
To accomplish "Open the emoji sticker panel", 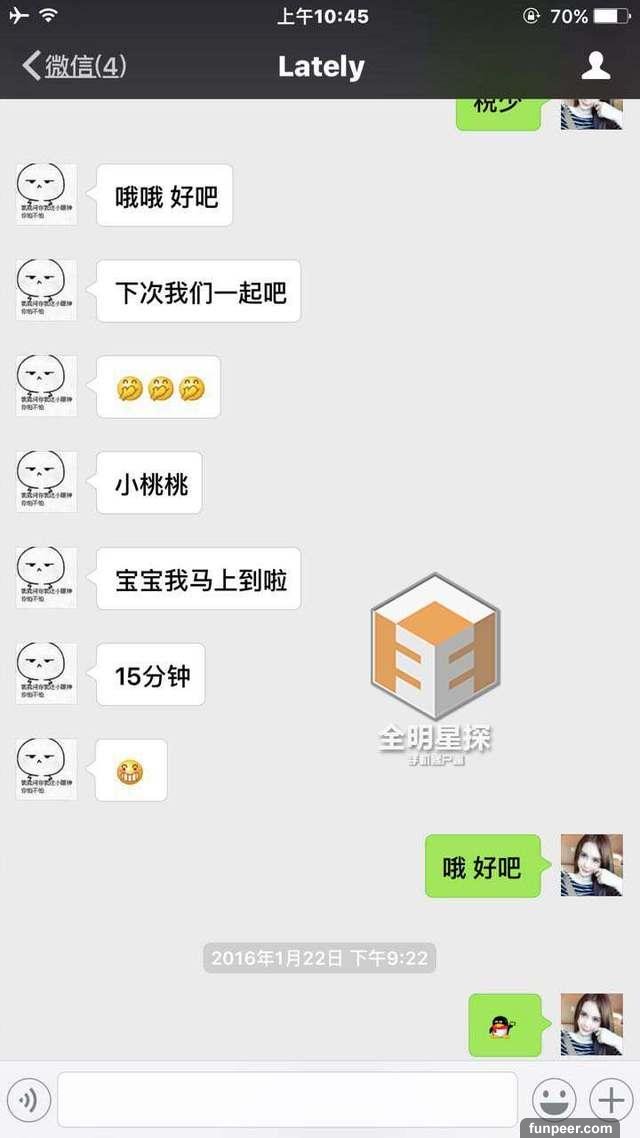I will tap(554, 1100).
